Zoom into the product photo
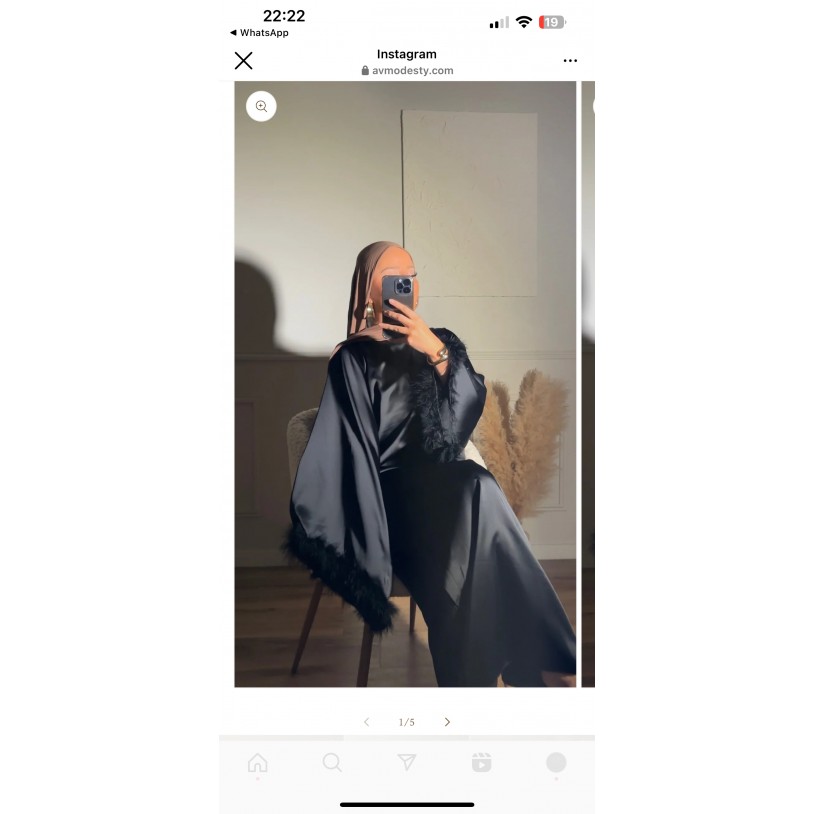 [x=261, y=106]
